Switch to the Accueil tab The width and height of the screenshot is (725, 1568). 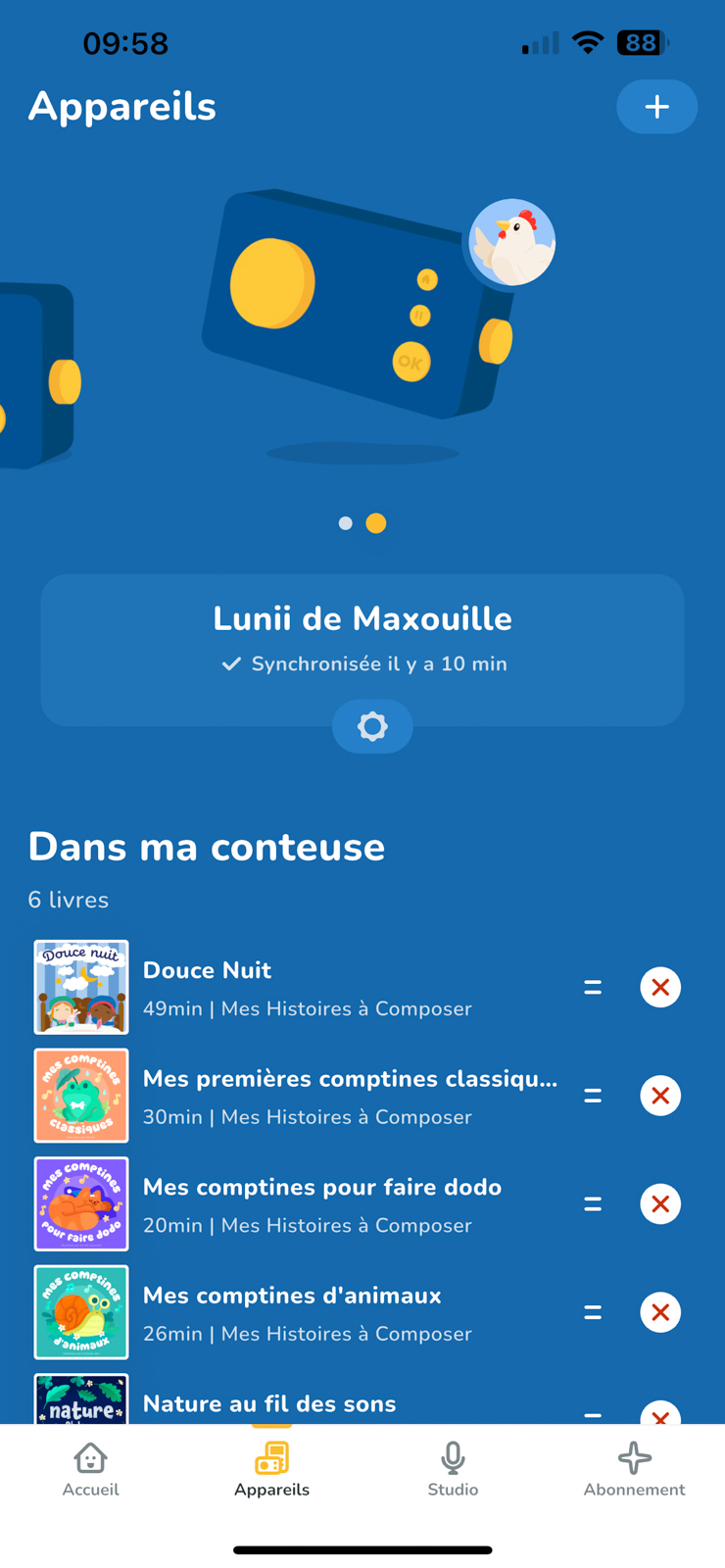(90, 1470)
